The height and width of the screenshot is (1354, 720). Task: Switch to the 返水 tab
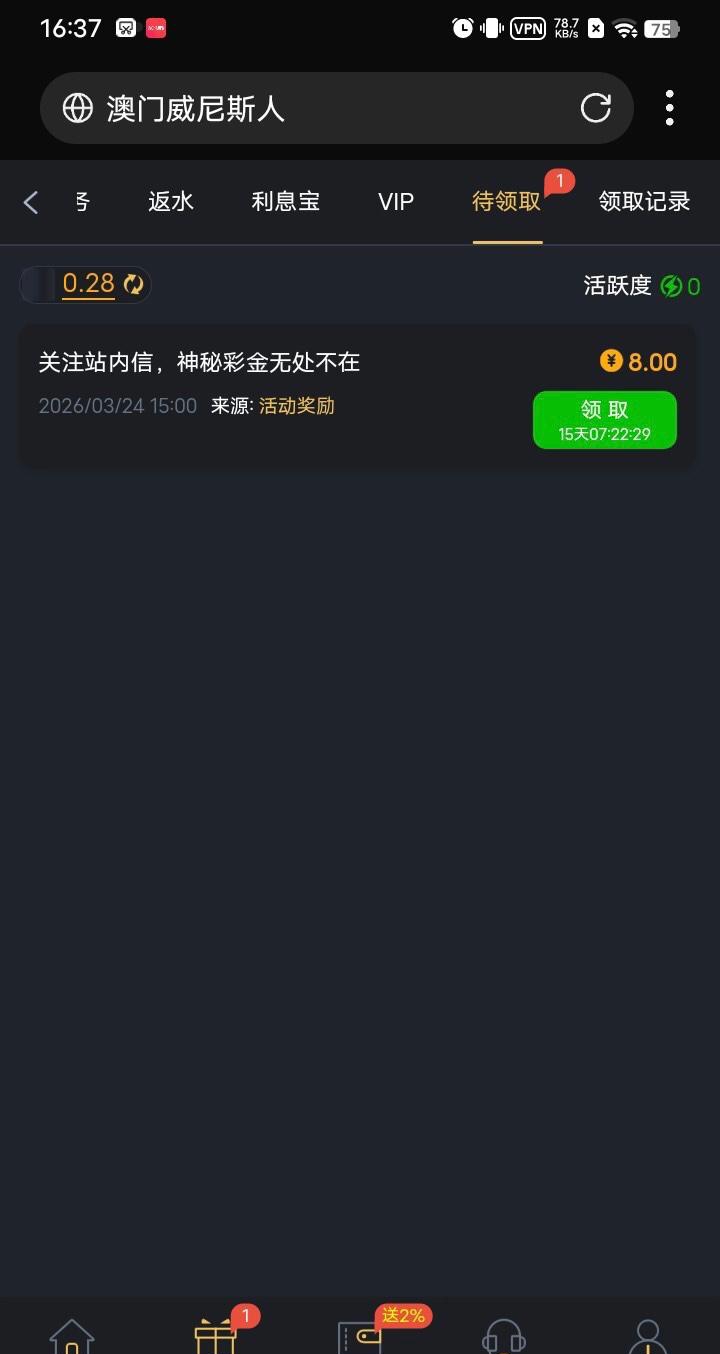(x=170, y=202)
